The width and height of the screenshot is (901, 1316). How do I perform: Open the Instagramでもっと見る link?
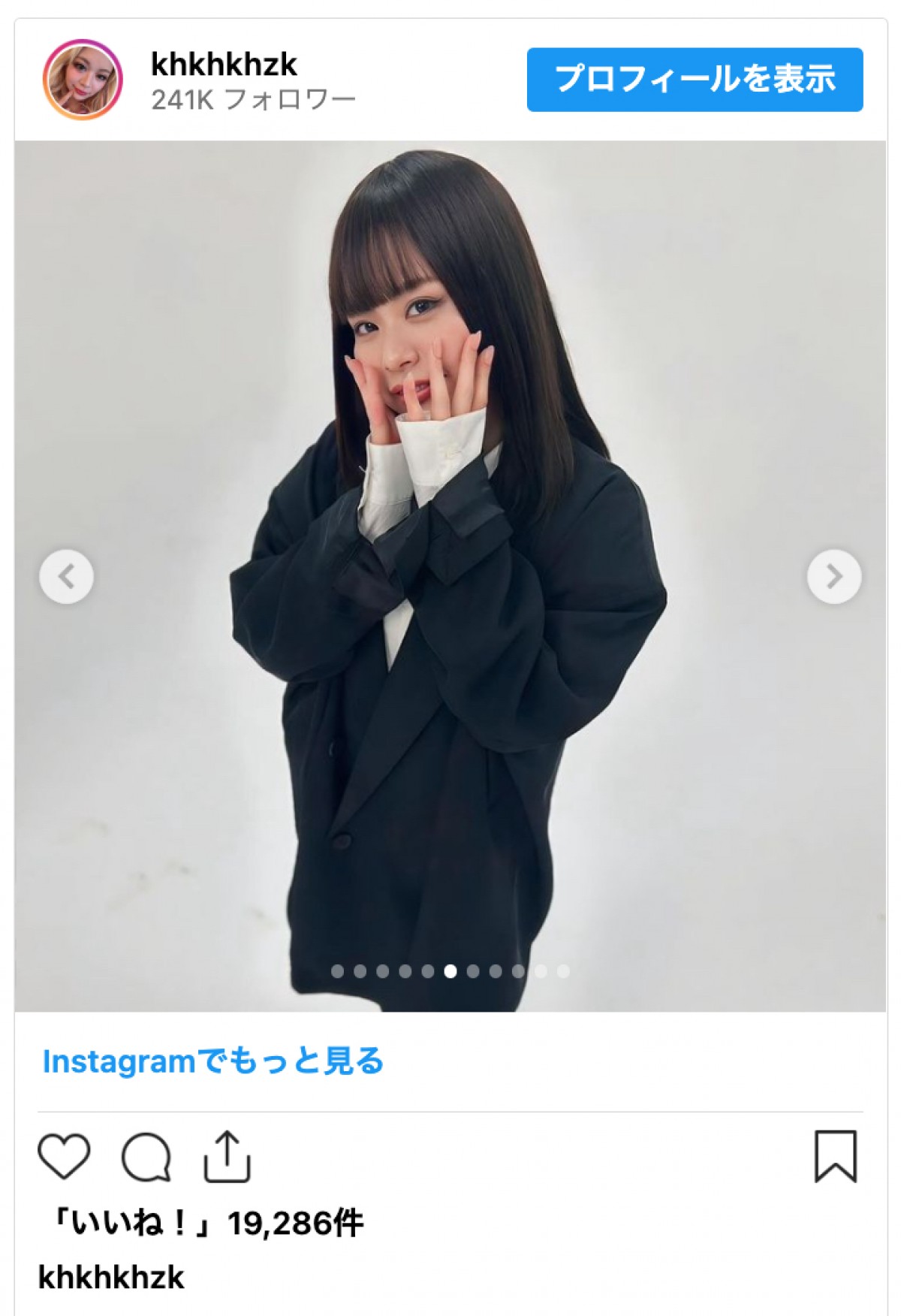point(212,1061)
